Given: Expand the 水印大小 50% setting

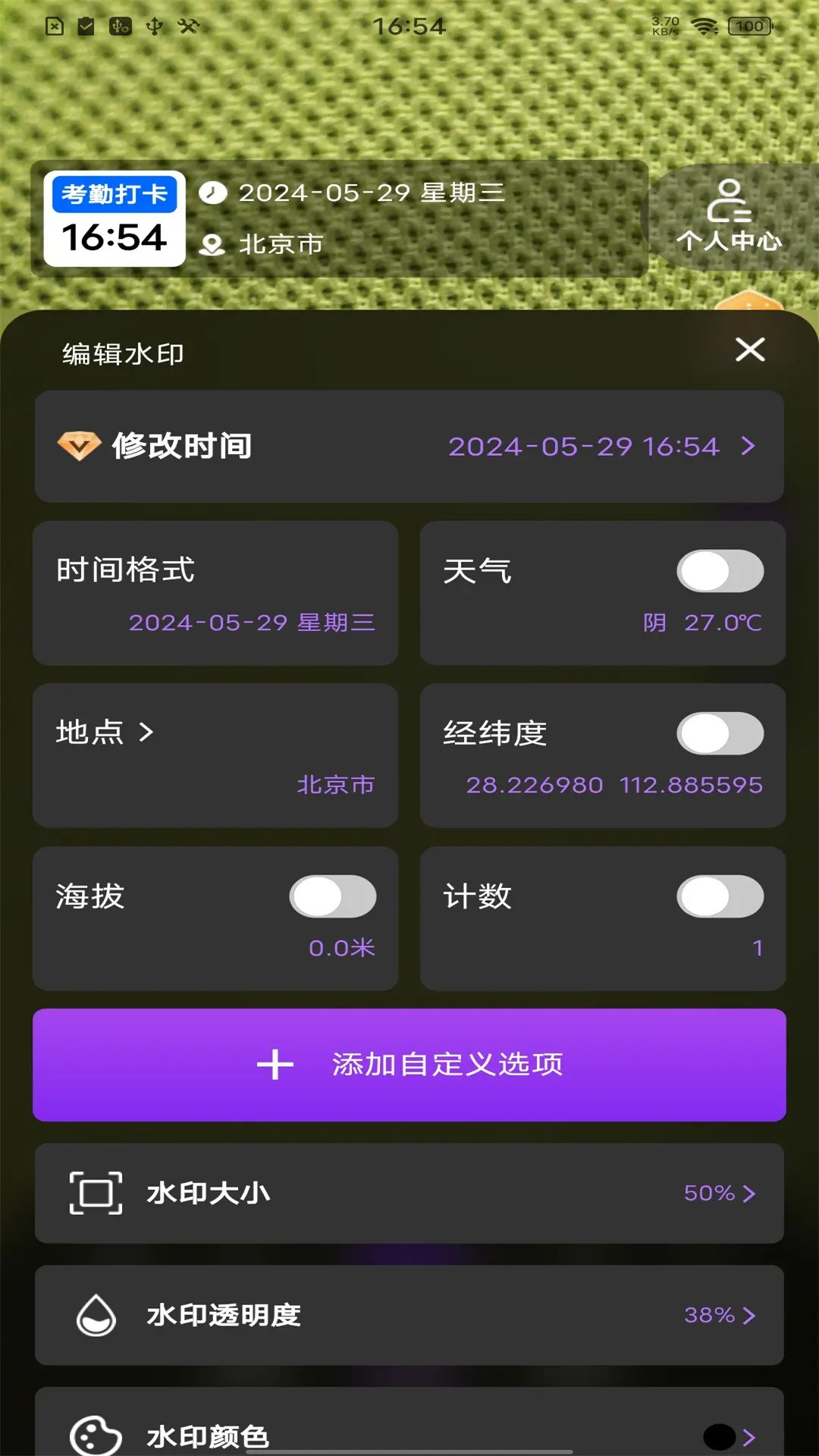Looking at the screenshot, I should [x=749, y=1193].
